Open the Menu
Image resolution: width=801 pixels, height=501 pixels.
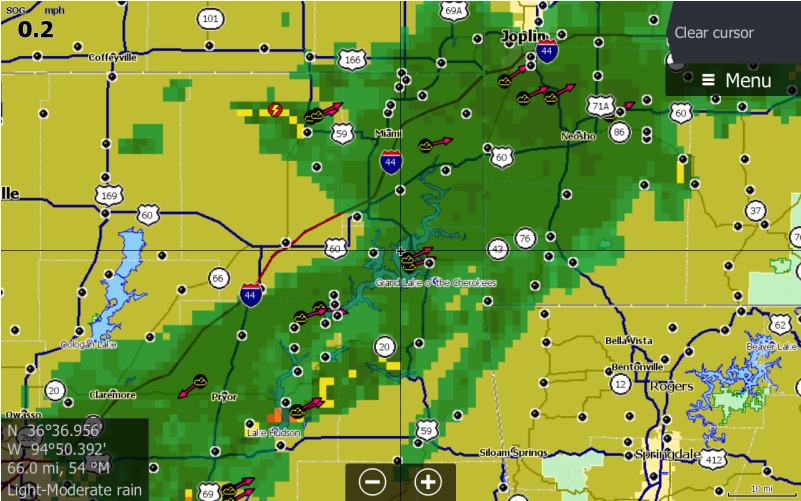coord(735,80)
